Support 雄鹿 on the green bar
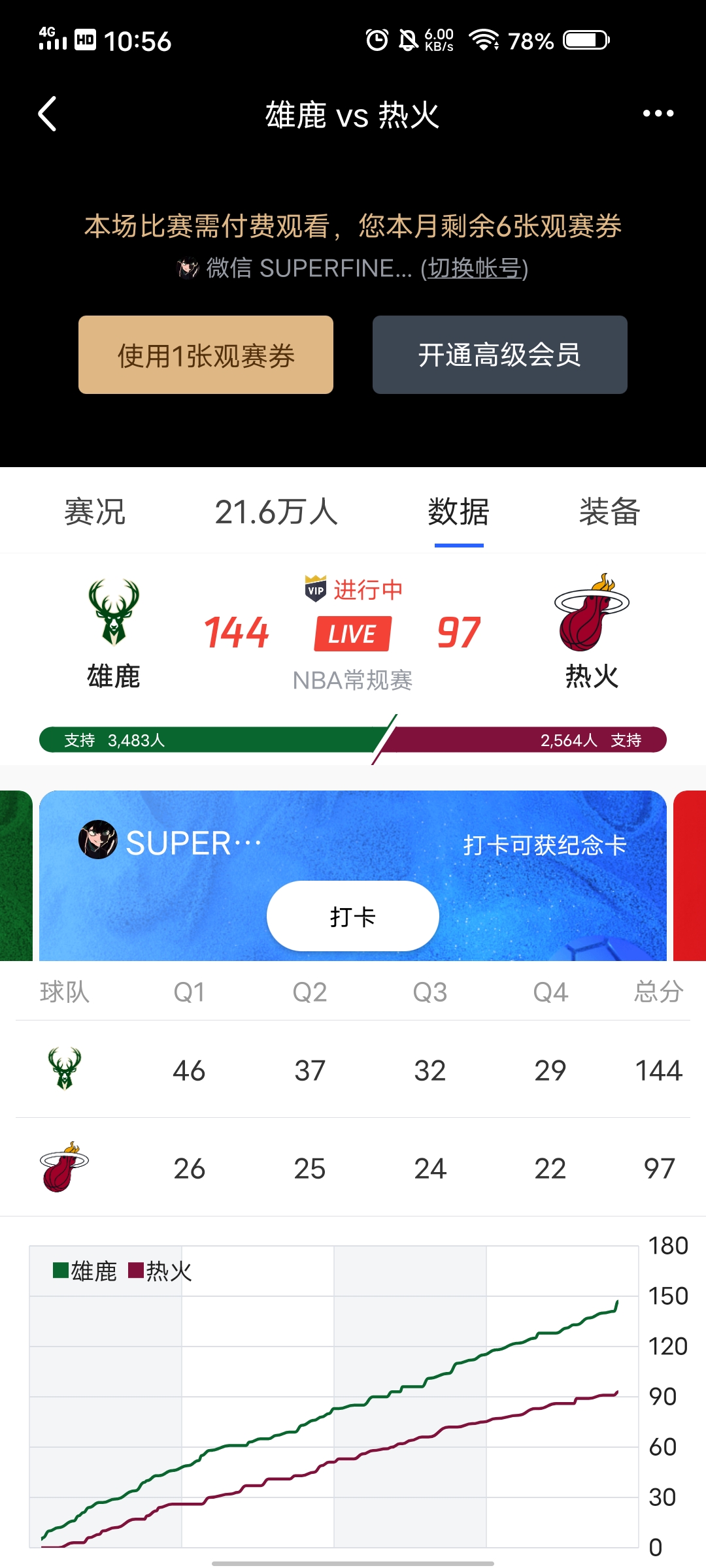Viewport: 706px width, 1568px height. coord(196,740)
